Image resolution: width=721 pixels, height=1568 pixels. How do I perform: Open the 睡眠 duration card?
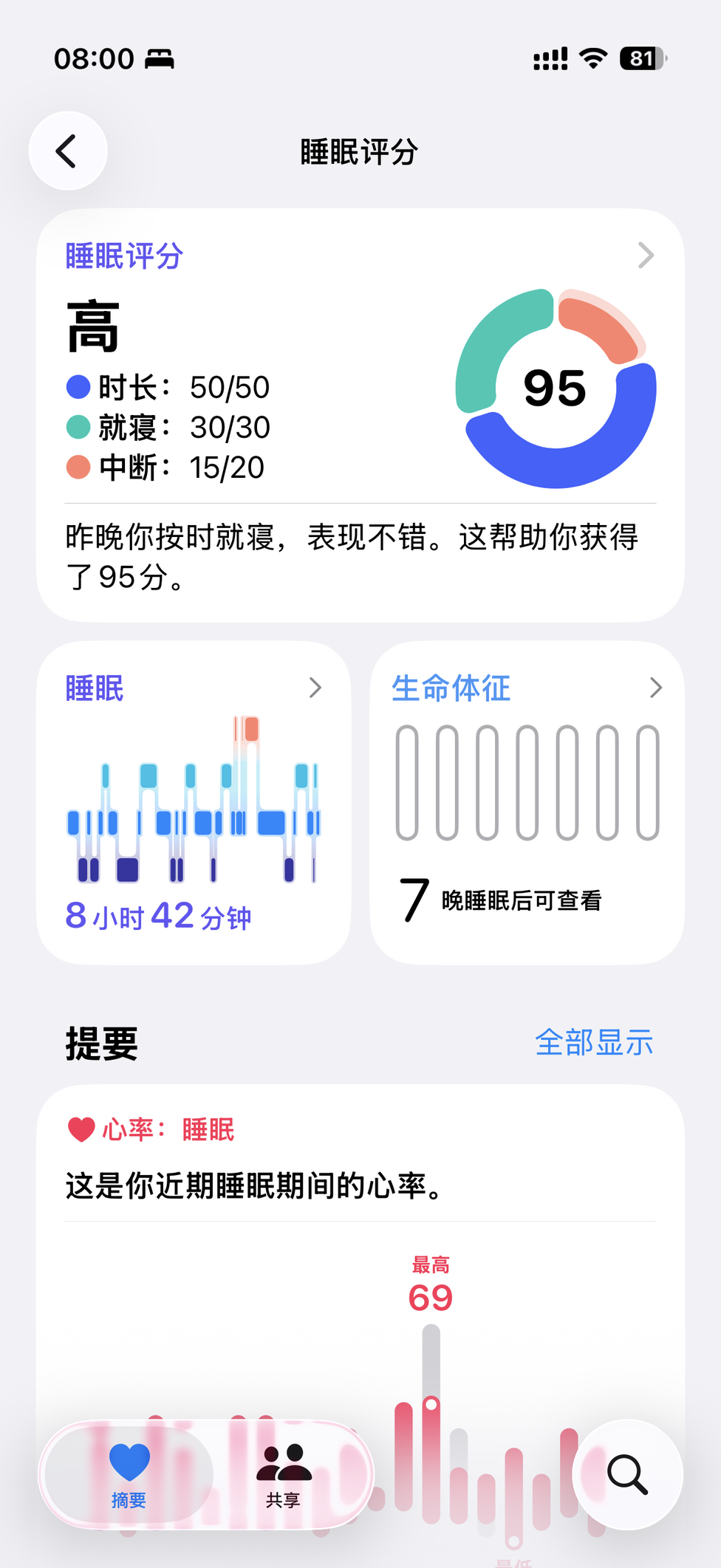194,802
